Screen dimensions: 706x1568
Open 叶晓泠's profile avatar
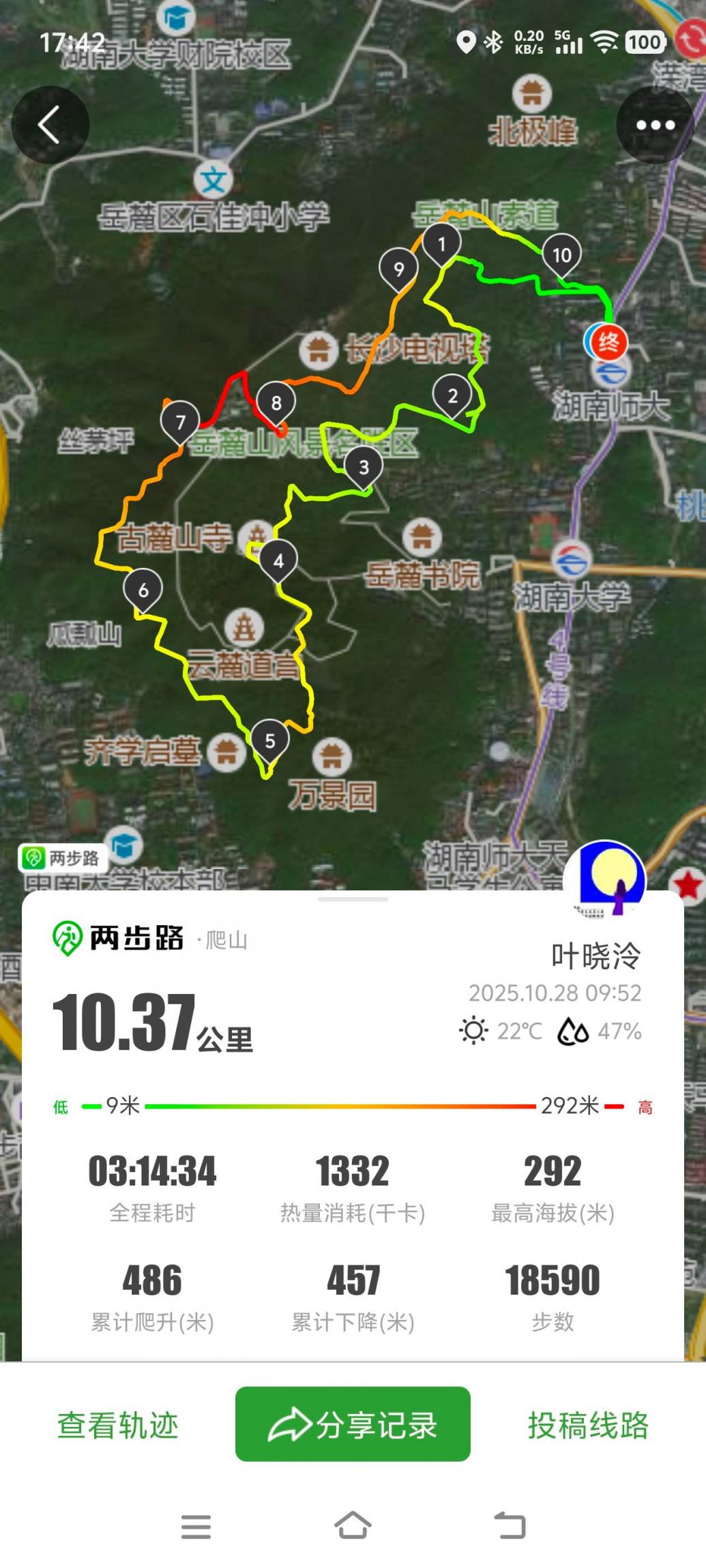pyautogui.click(x=604, y=879)
